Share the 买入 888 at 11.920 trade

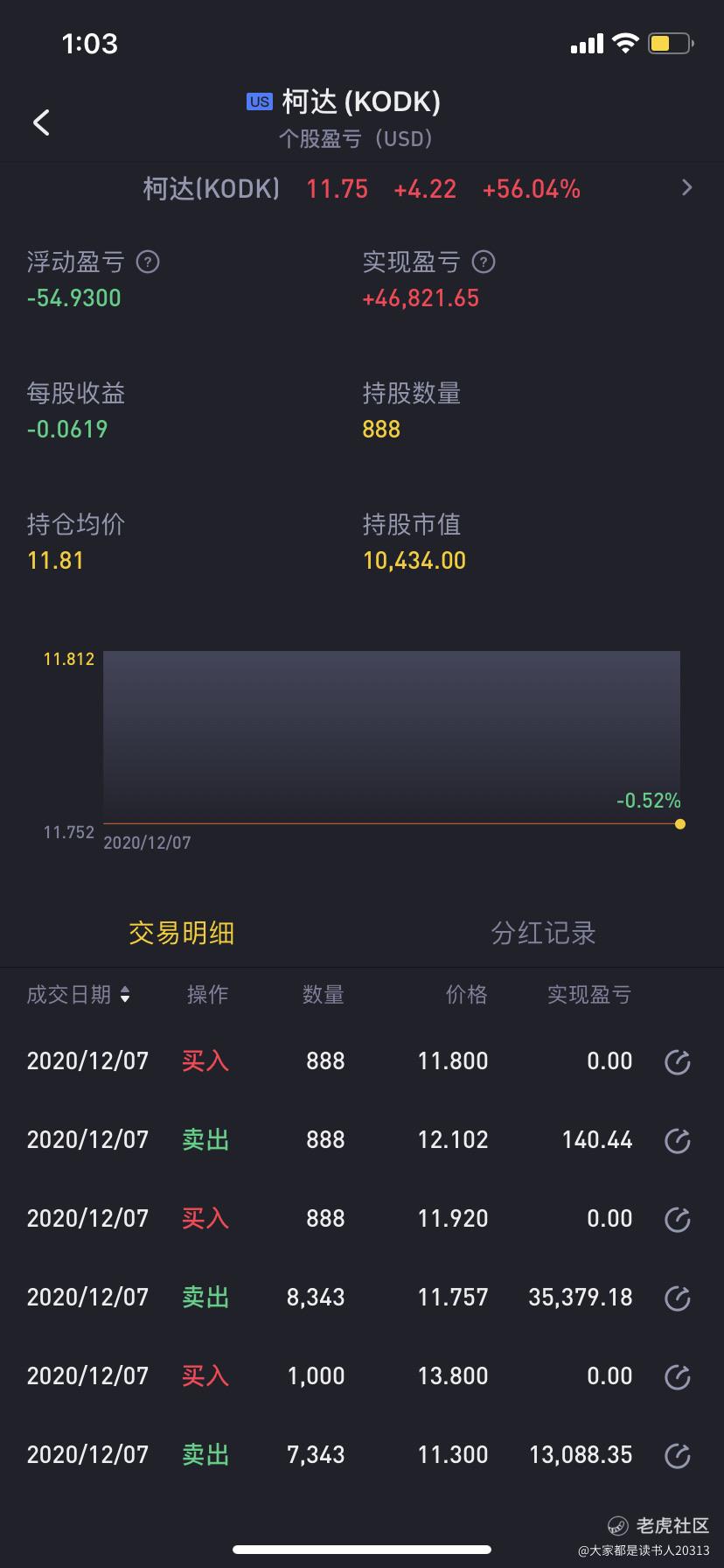(x=678, y=1219)
